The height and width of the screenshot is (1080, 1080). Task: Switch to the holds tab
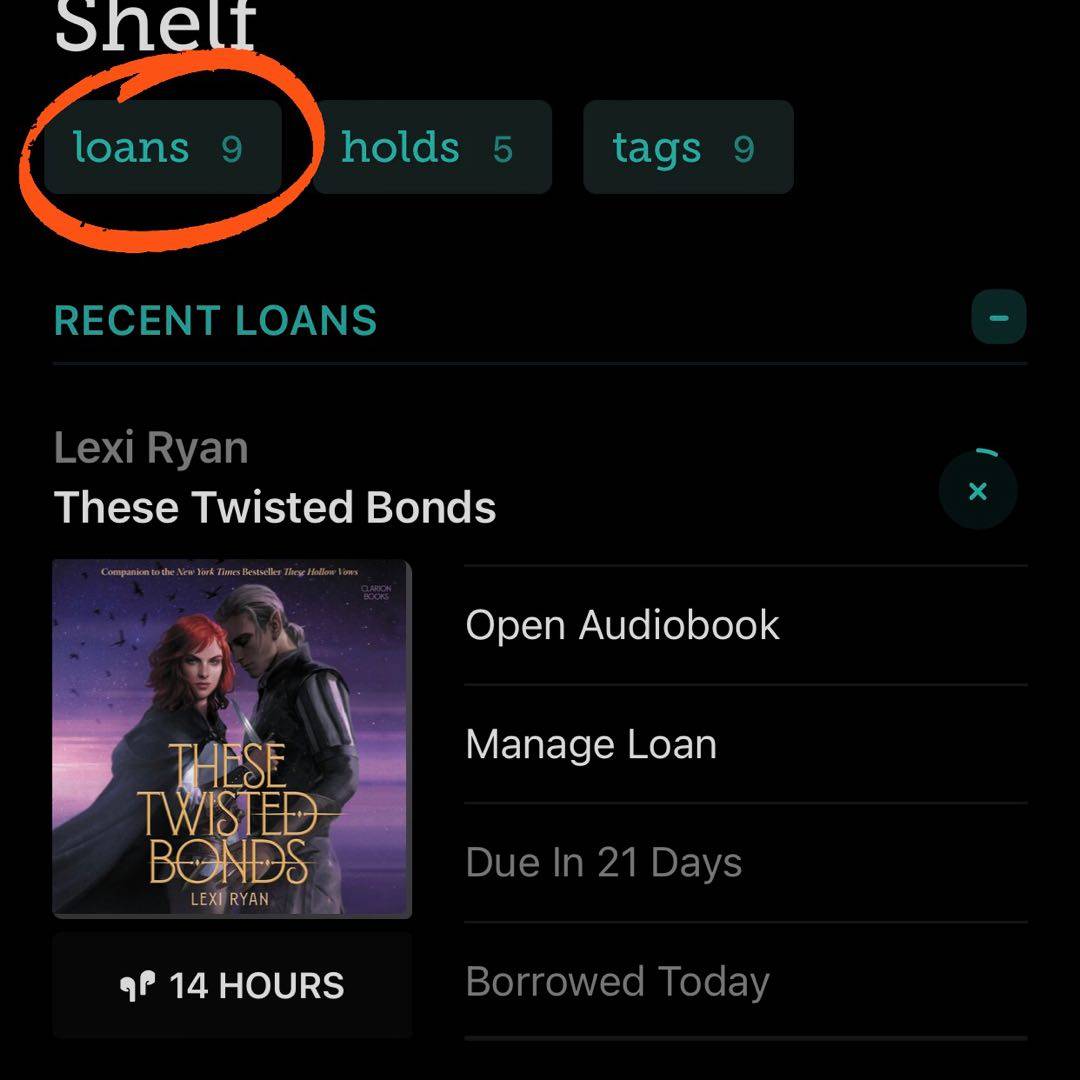click(431, 148)
